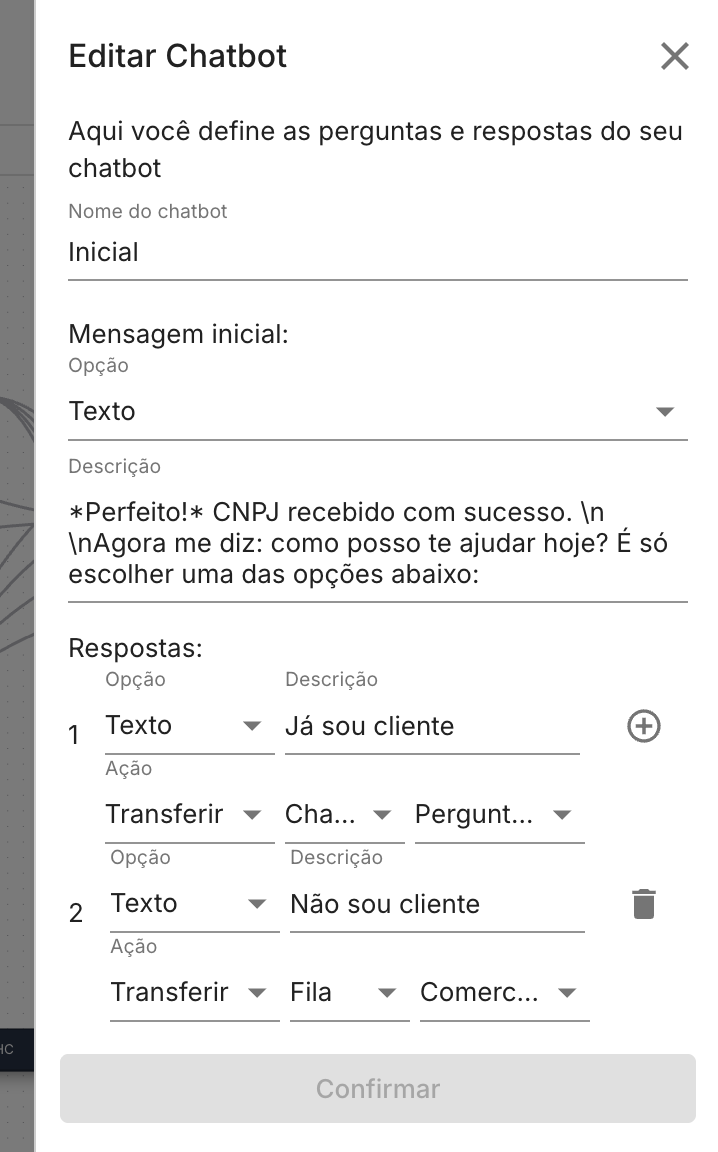The image size is (718, 1152).
Task: Edit the initial message description text
Action: tap(377, 544)
